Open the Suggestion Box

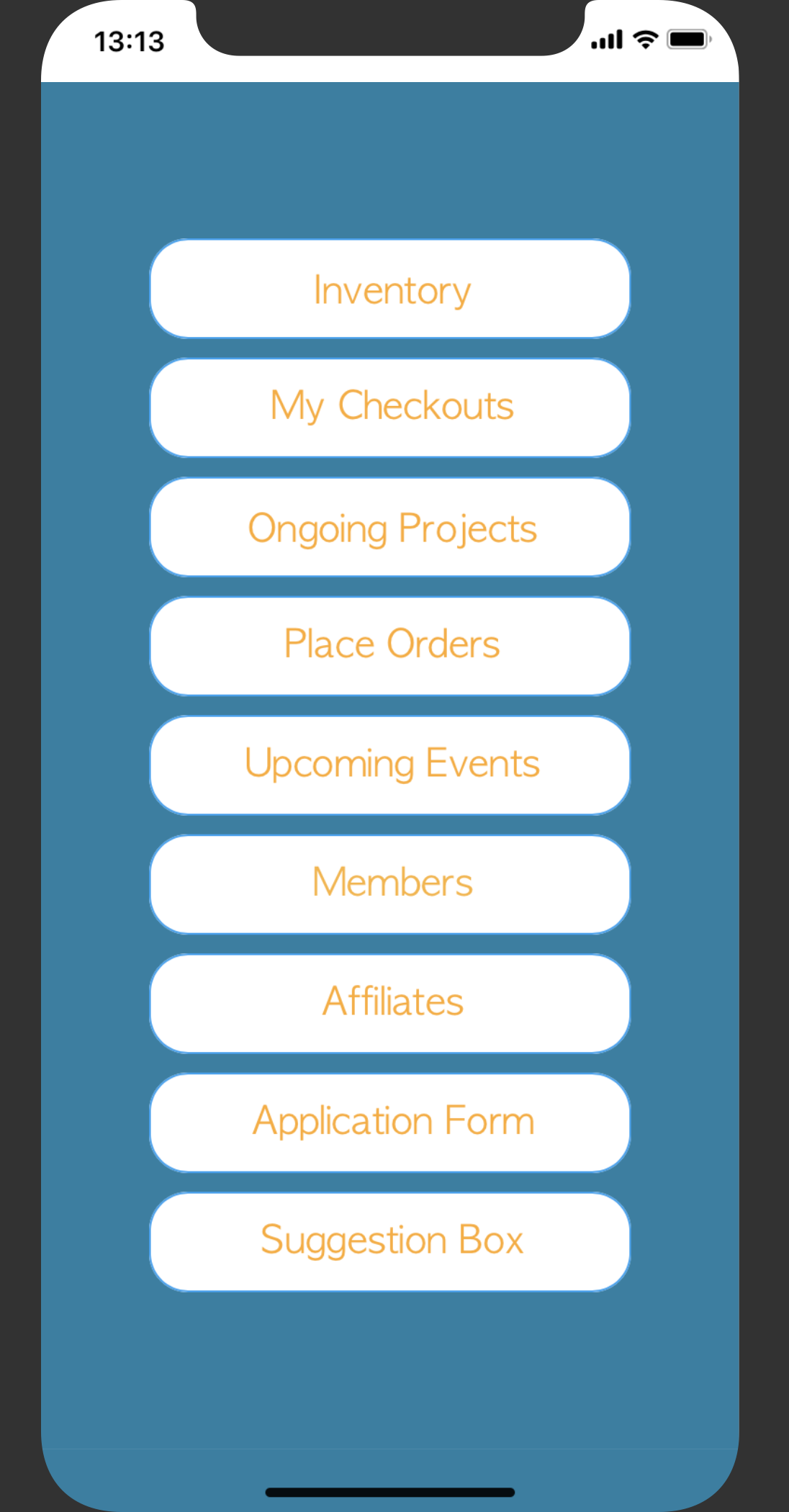[x=390, y=1242]
